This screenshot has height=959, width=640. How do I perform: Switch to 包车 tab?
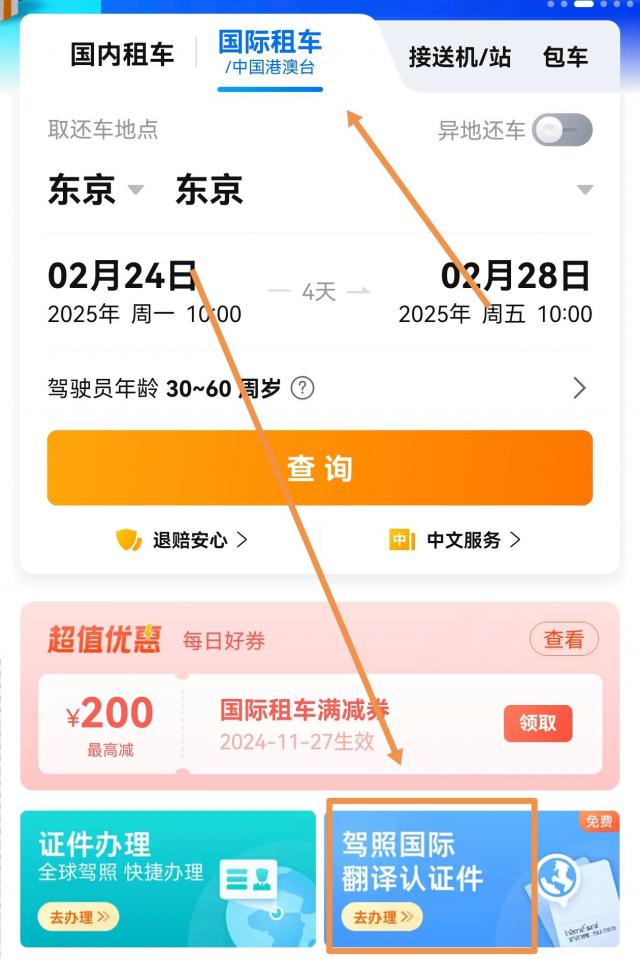[x=565, y=57]
